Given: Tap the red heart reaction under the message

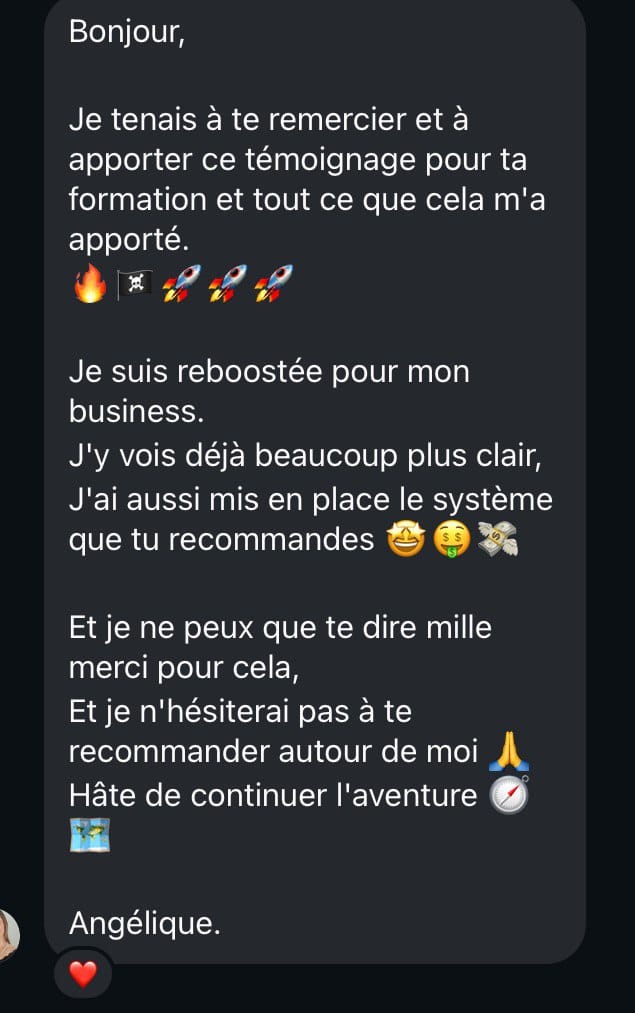Looking at the screenshot, I should pos(83,972).
